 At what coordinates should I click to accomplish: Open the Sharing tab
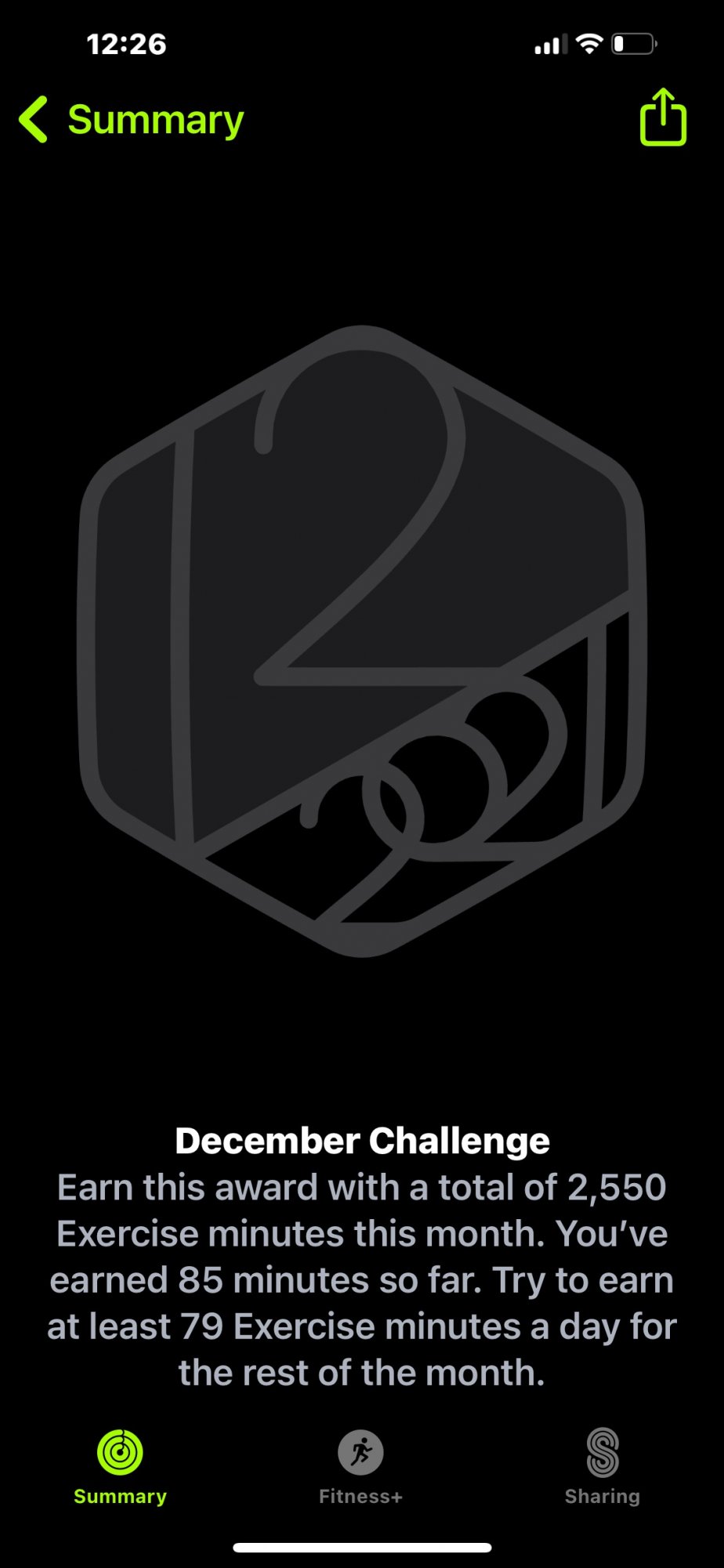pyautogui.click(x=602, y=1465)
